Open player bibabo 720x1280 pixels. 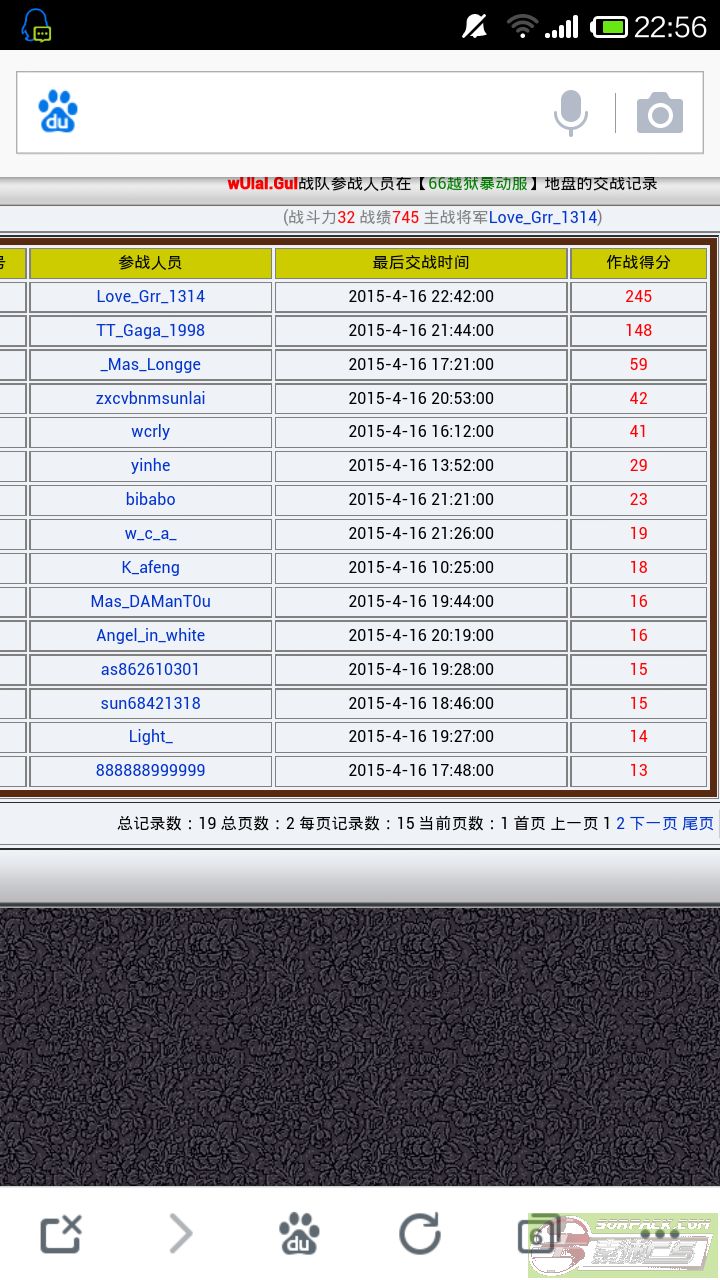151,500
